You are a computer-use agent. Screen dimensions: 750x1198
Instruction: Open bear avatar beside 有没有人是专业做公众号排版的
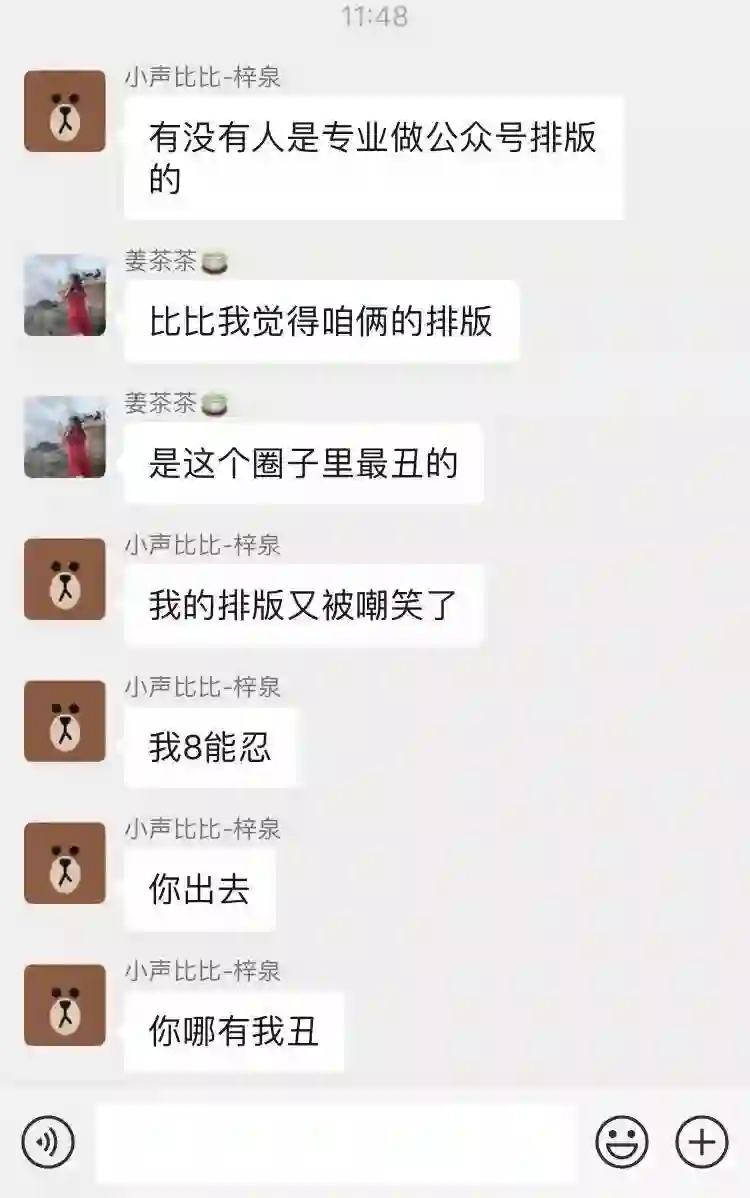pyautogui.click(x=65, y=111)
